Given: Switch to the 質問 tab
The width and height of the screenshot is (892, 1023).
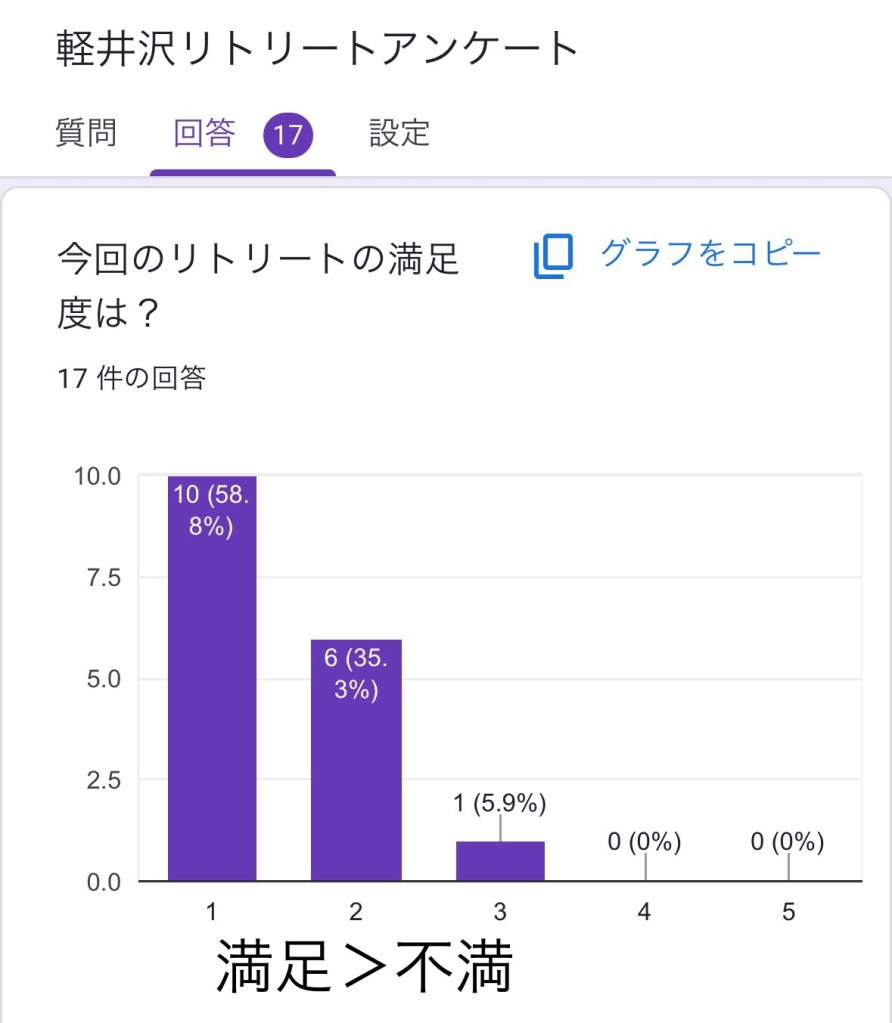Looking at the screenshot, I should (86, 133).
